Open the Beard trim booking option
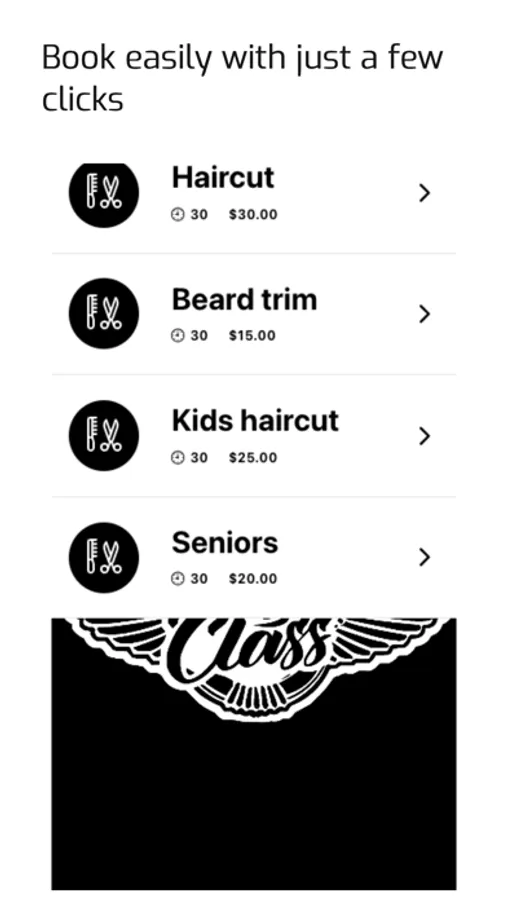The height and width of the screenshot is (900, 507). pyautogui.click(x=253, y=314)
